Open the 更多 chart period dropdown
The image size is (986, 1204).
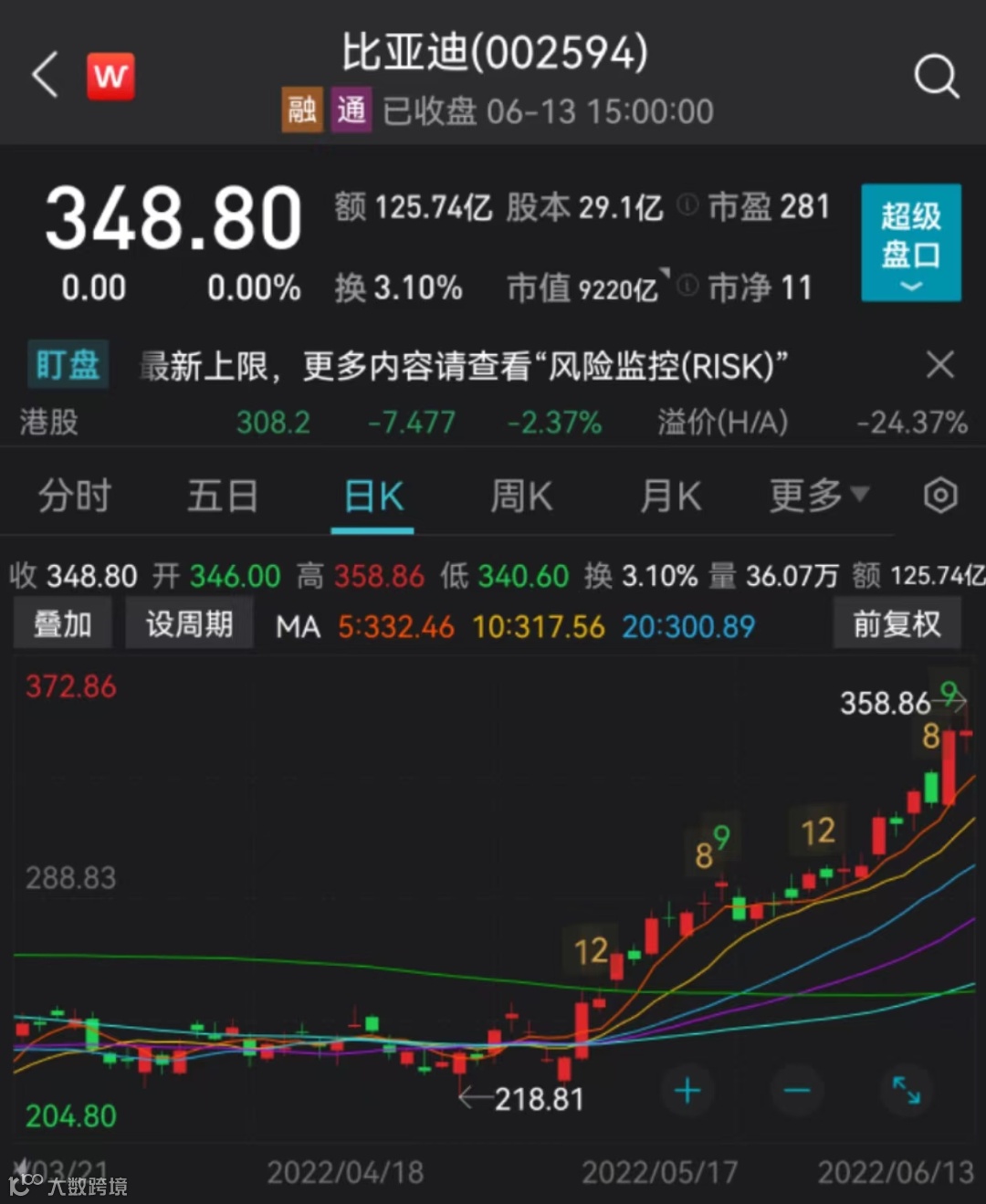coord(818,496)
